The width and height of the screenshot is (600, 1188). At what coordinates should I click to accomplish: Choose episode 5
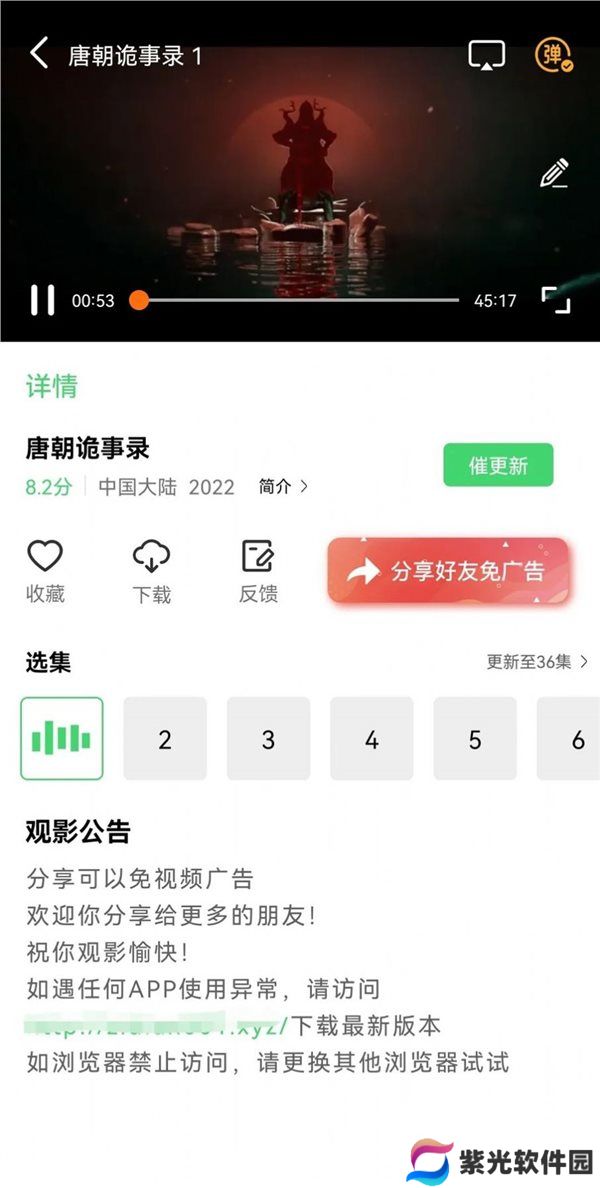[x=475, y=739]
